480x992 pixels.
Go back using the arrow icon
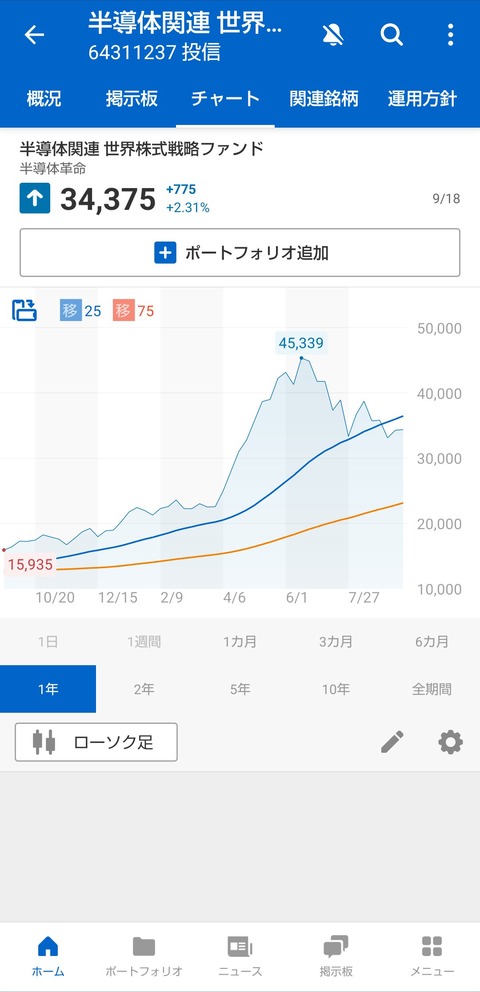(34, 35)
